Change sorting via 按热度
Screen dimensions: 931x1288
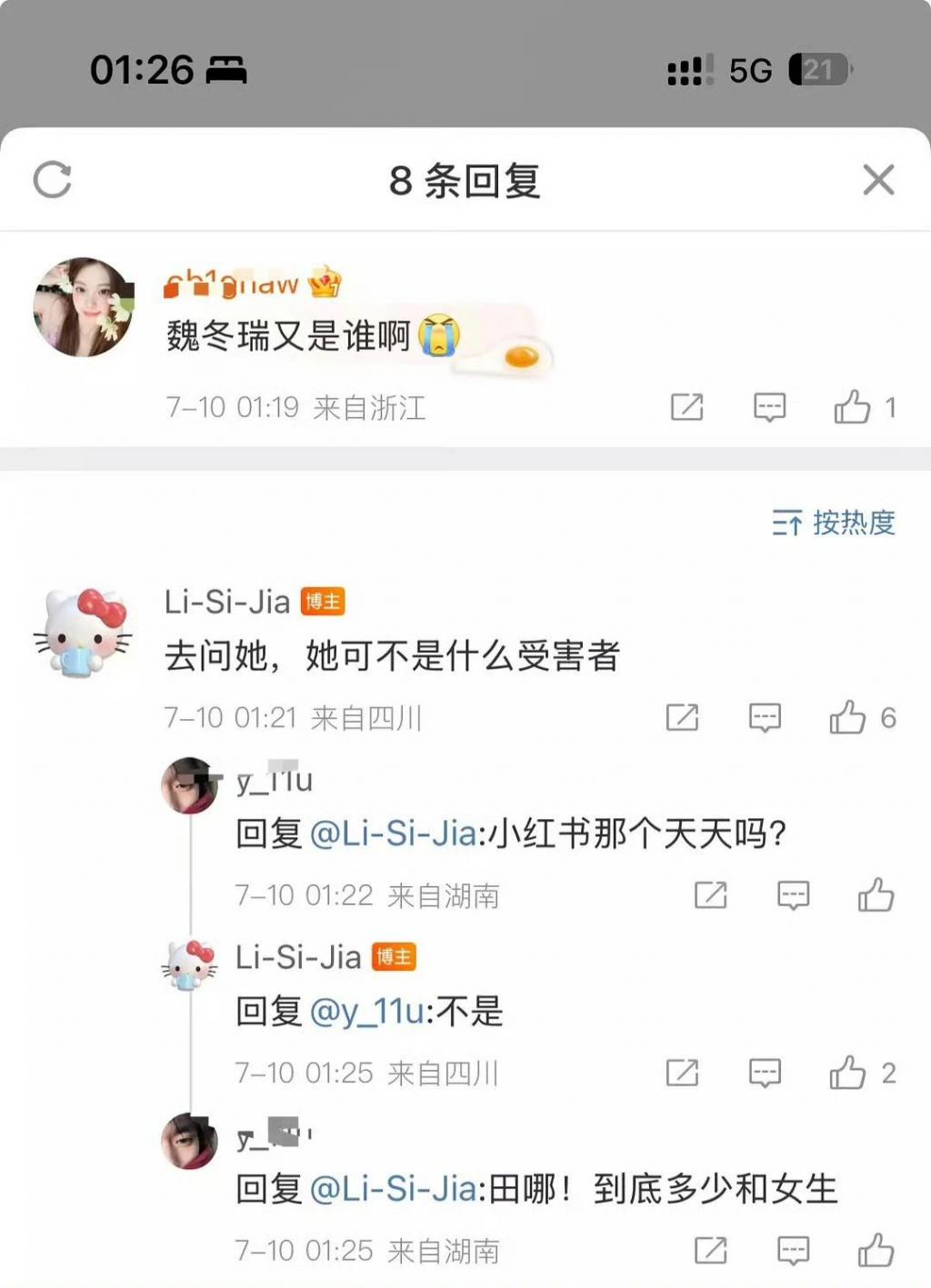pyautogui.click(x=834, y=523)
